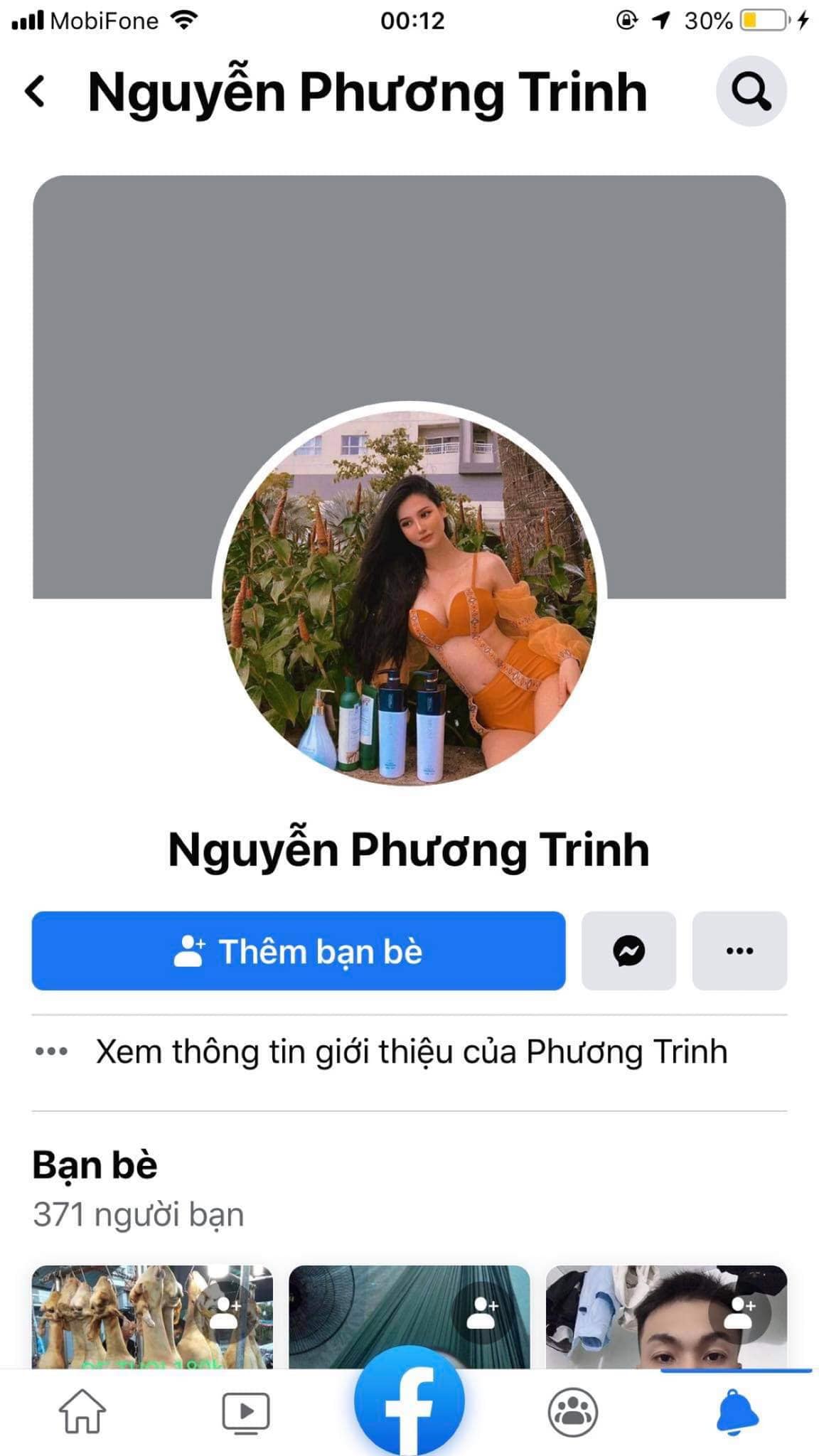Open the Groups tab
The image size is (819, 1456).
pyautogui.click(x=572, y=1411)
